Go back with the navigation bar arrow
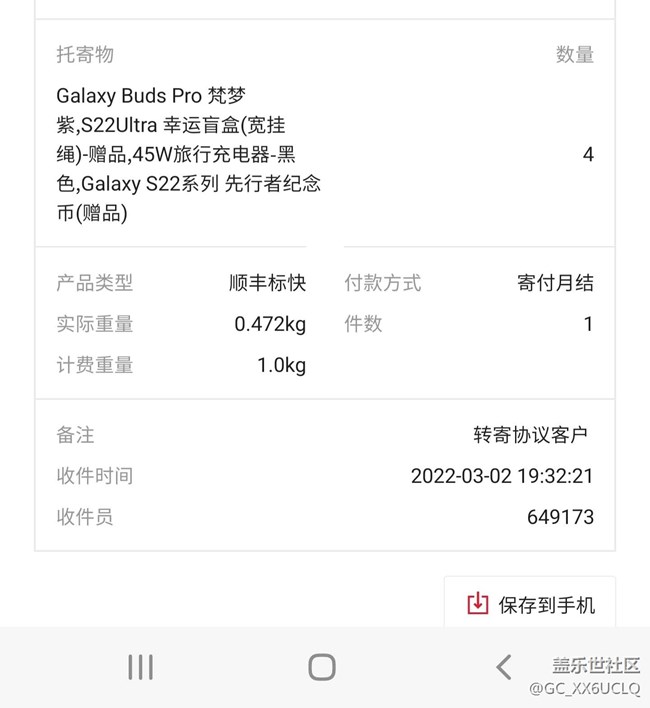The width and height of the screenshot is (650, 708). pyautogui.click(x=504, y=667)
